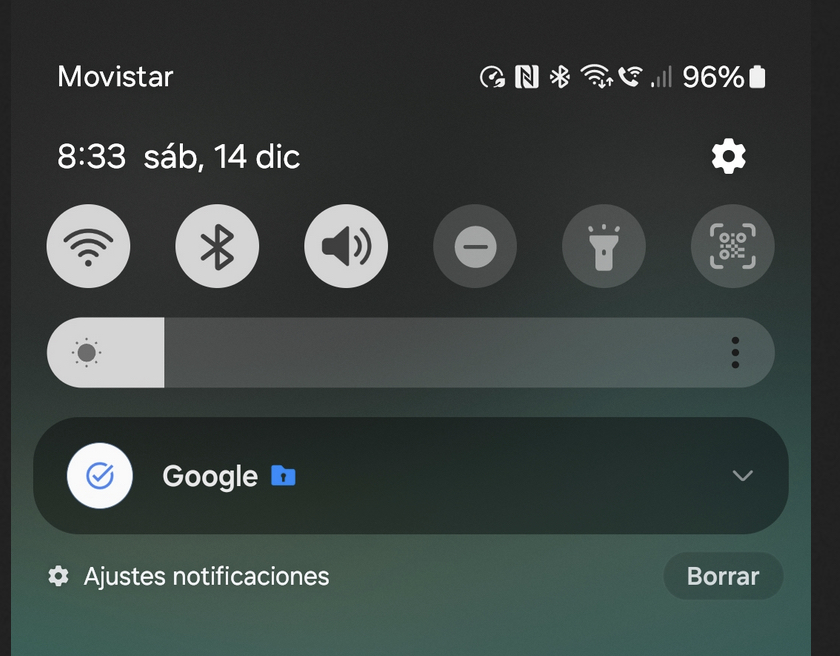Screen dimensions: 840x656
Task: Open the QR code scanner
Action: coord(733,246)
